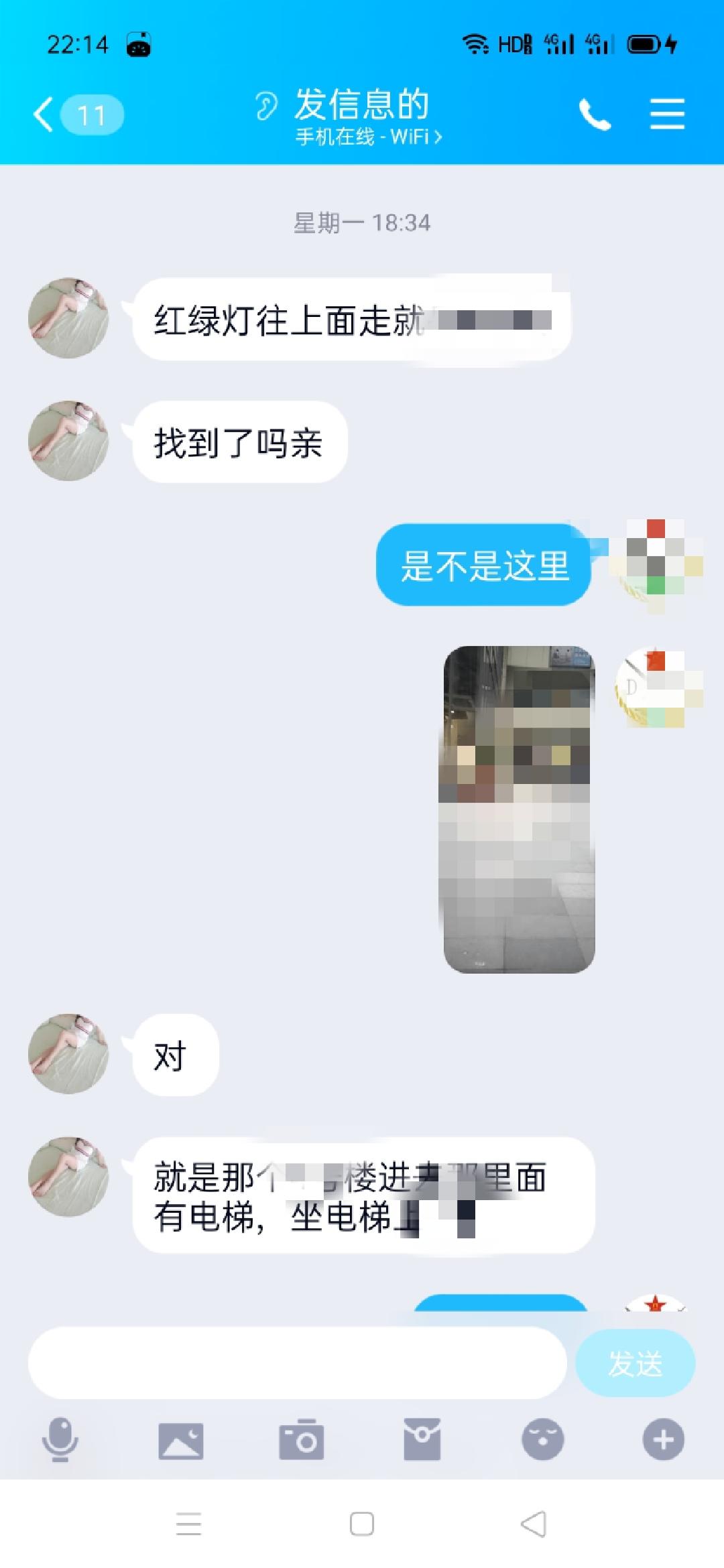Focus the message text input field
724x1568 pixels.
pyautogui.click(x=297, y=1364)
